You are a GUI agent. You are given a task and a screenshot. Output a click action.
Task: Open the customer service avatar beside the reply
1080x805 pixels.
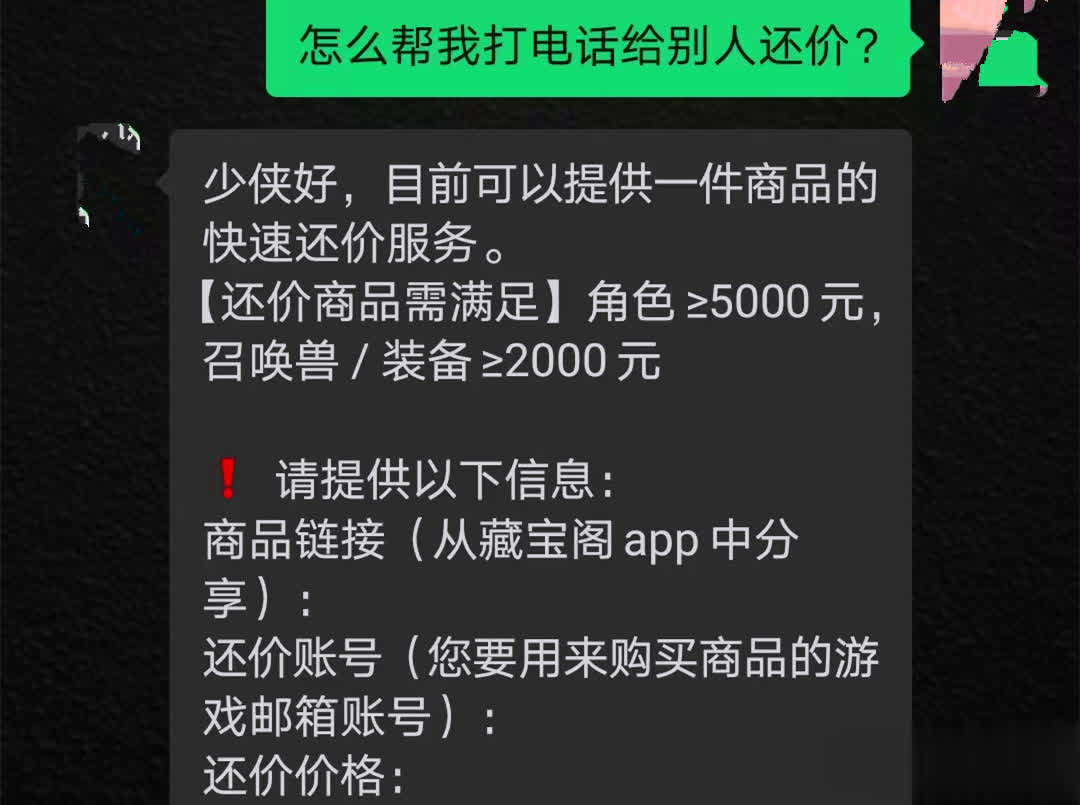point(108,174)
